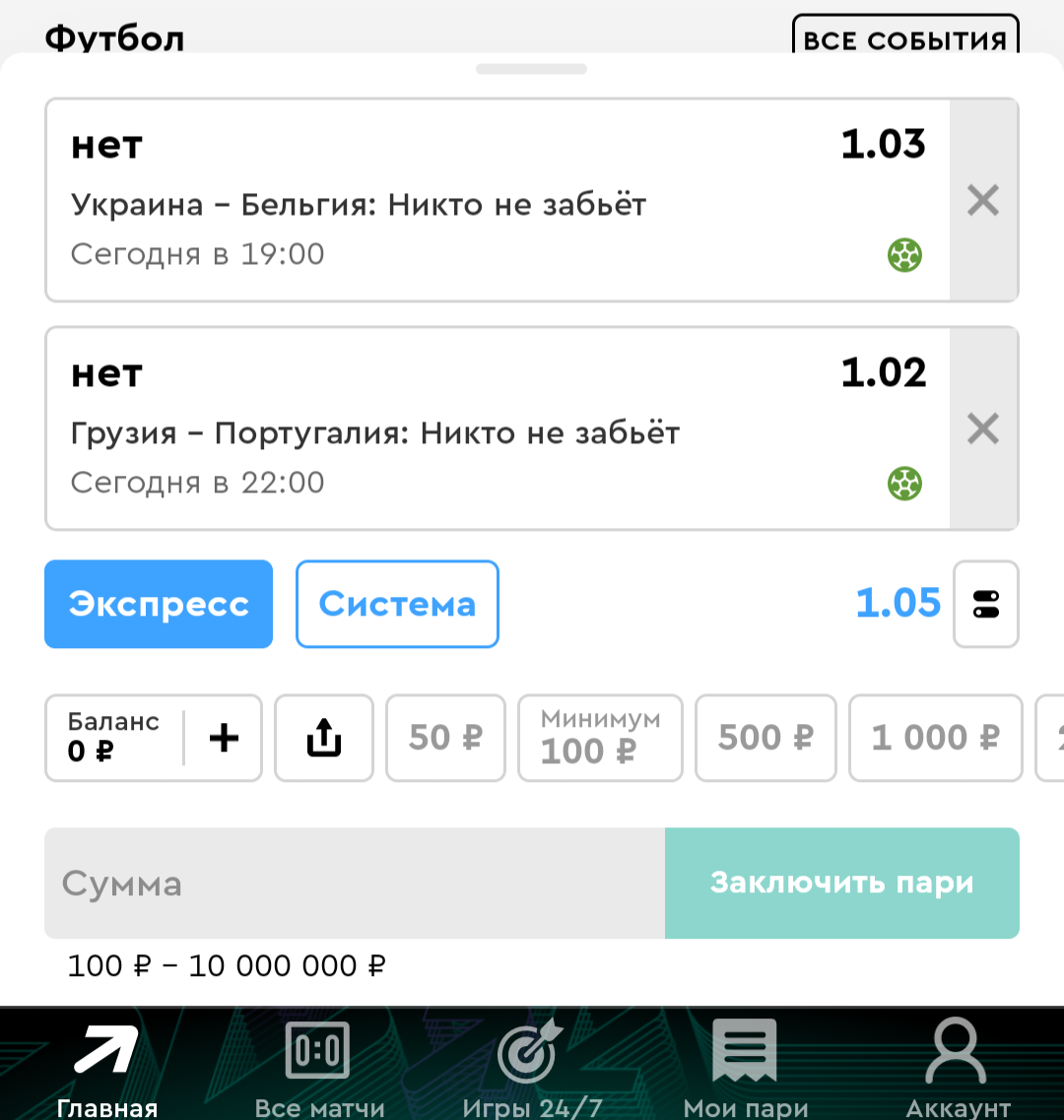
Task: Share the bet slip
Action: pos(324,738)
